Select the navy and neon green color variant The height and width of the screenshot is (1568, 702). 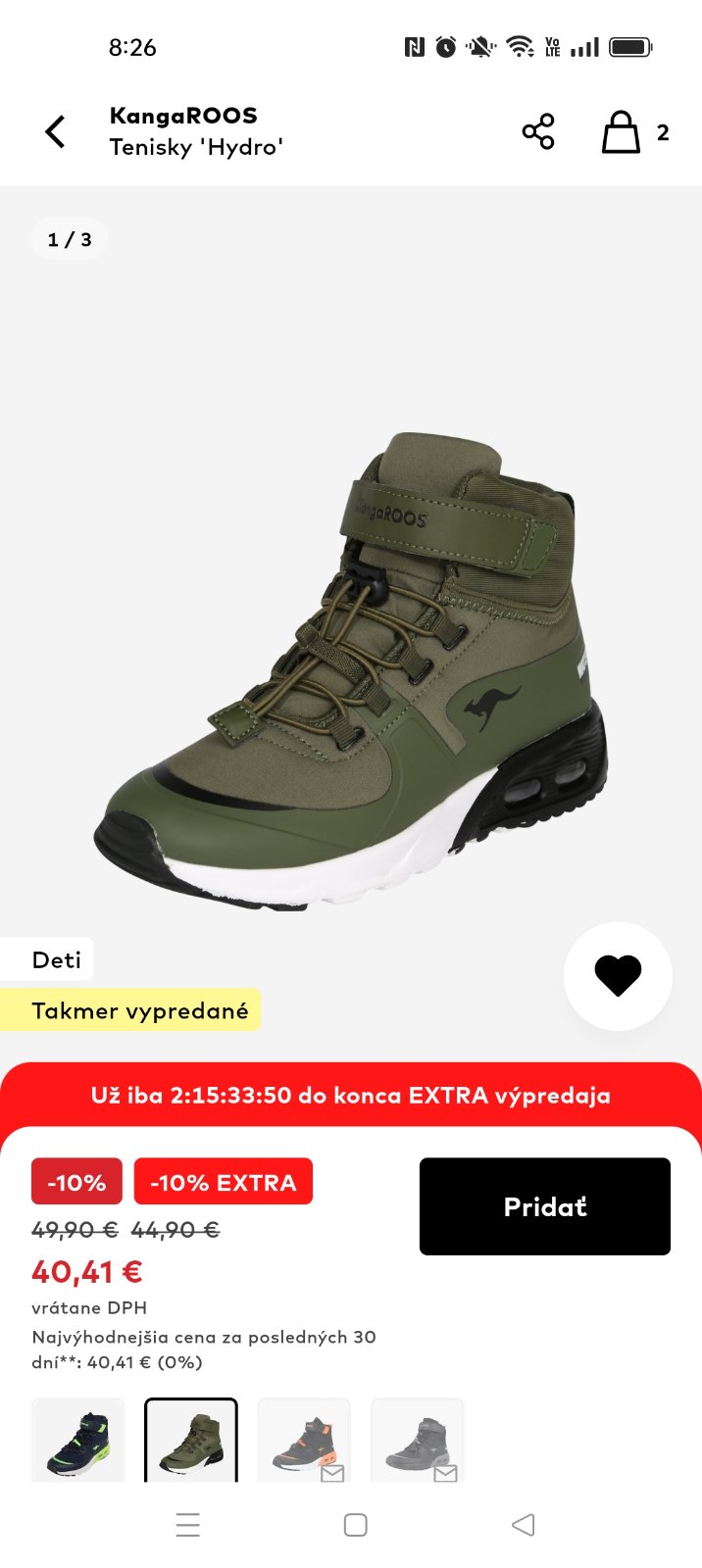pos(78,1441)
